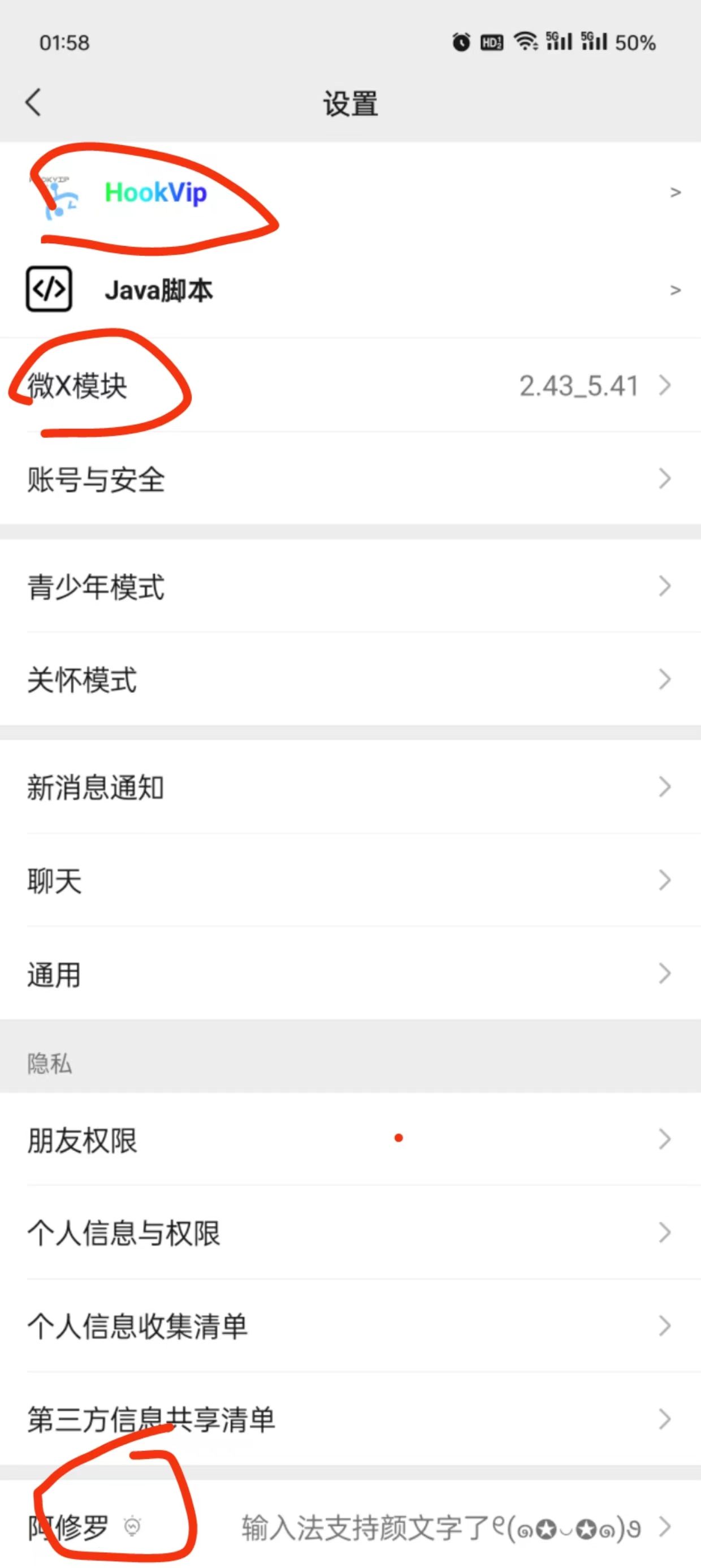Open the HookVip settings row

(x=350, y=192)
